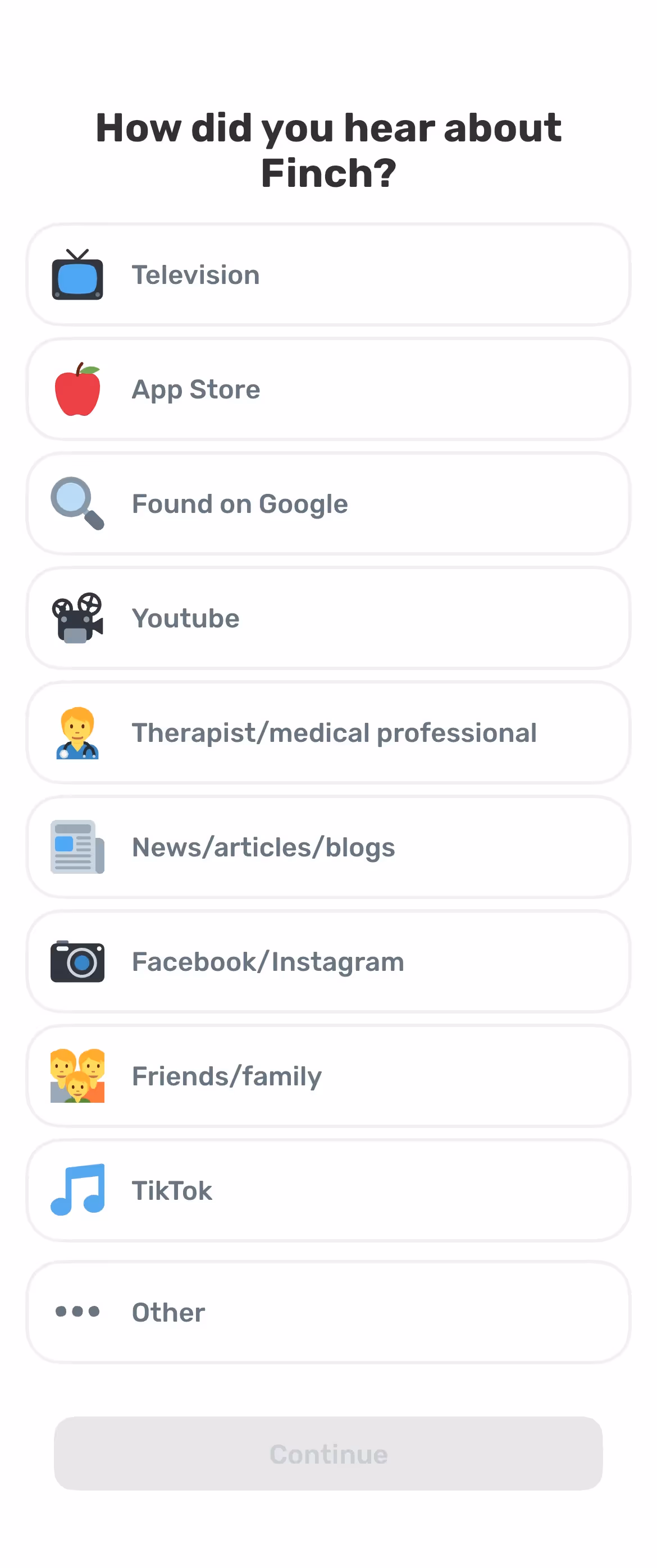Select the Television option
657x1568 pixels.
point(328,274)
